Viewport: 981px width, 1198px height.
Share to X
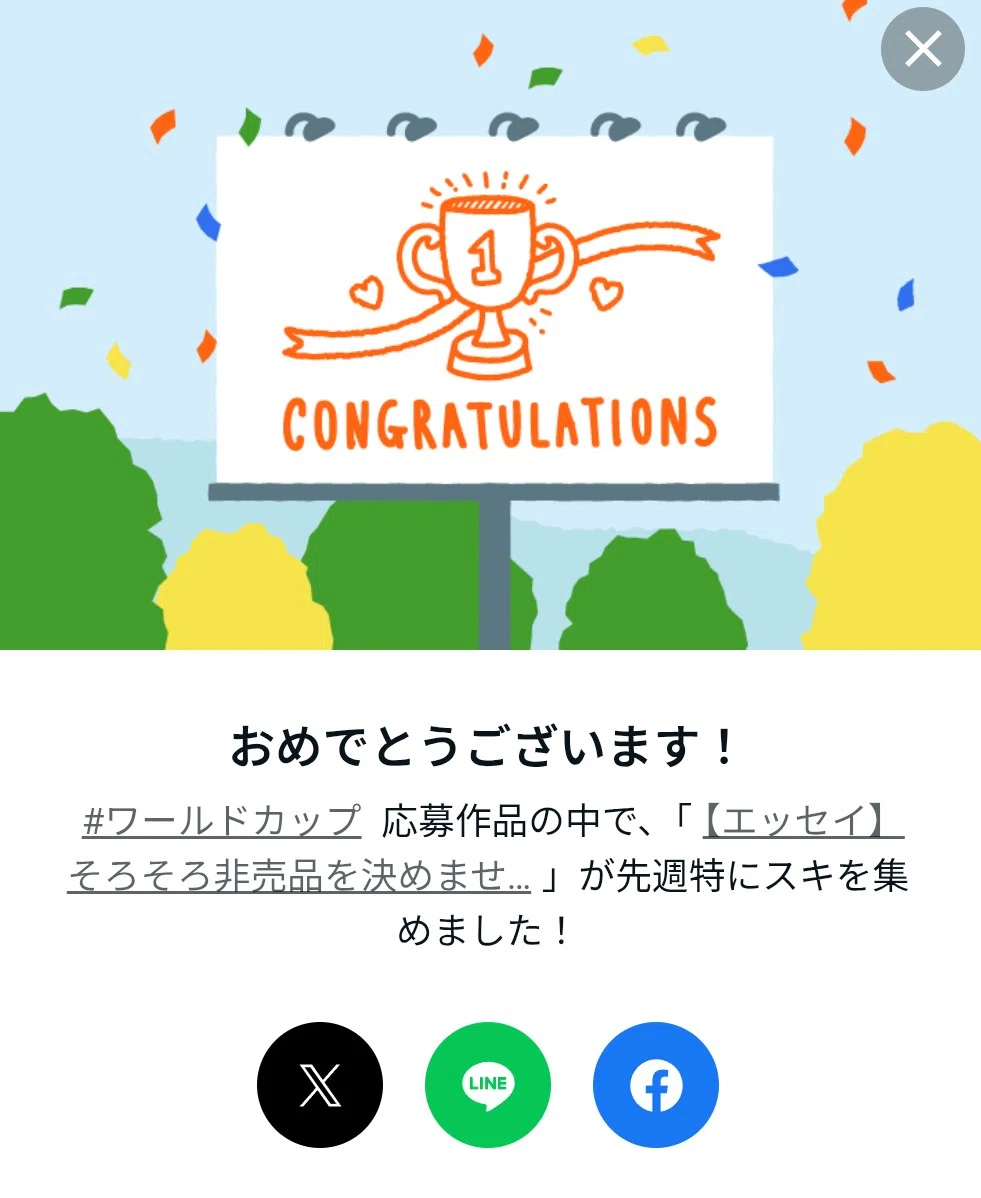(x=320, y=1084)
